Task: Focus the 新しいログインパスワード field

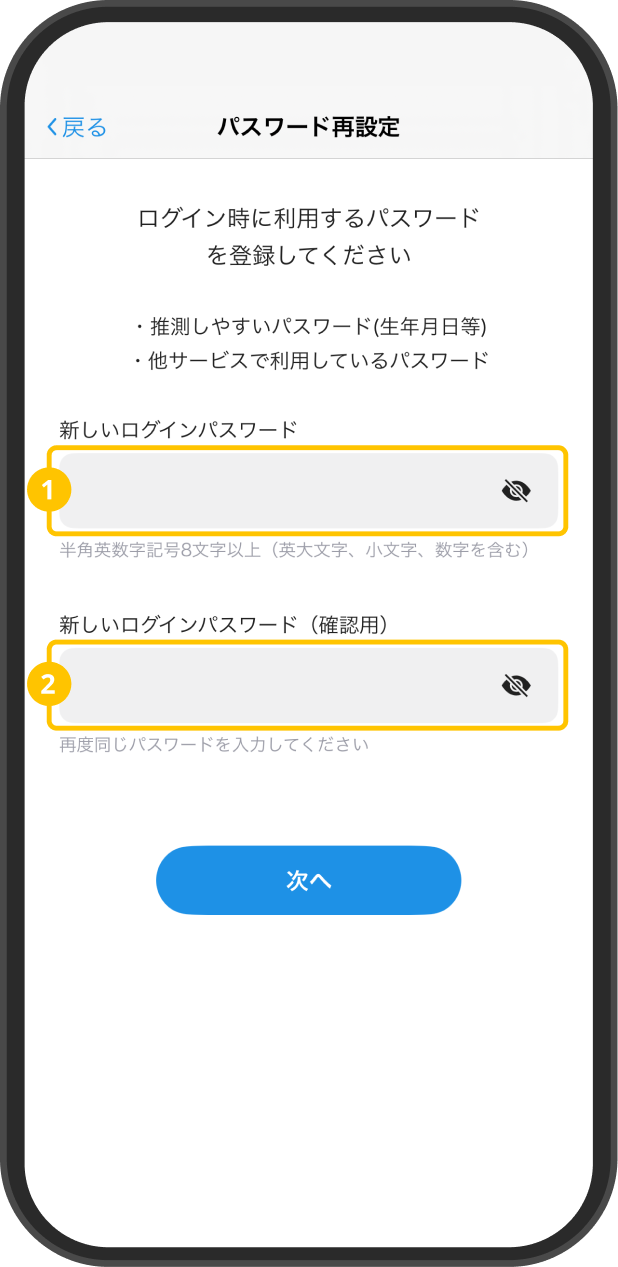Action: [x=280, y=491]
